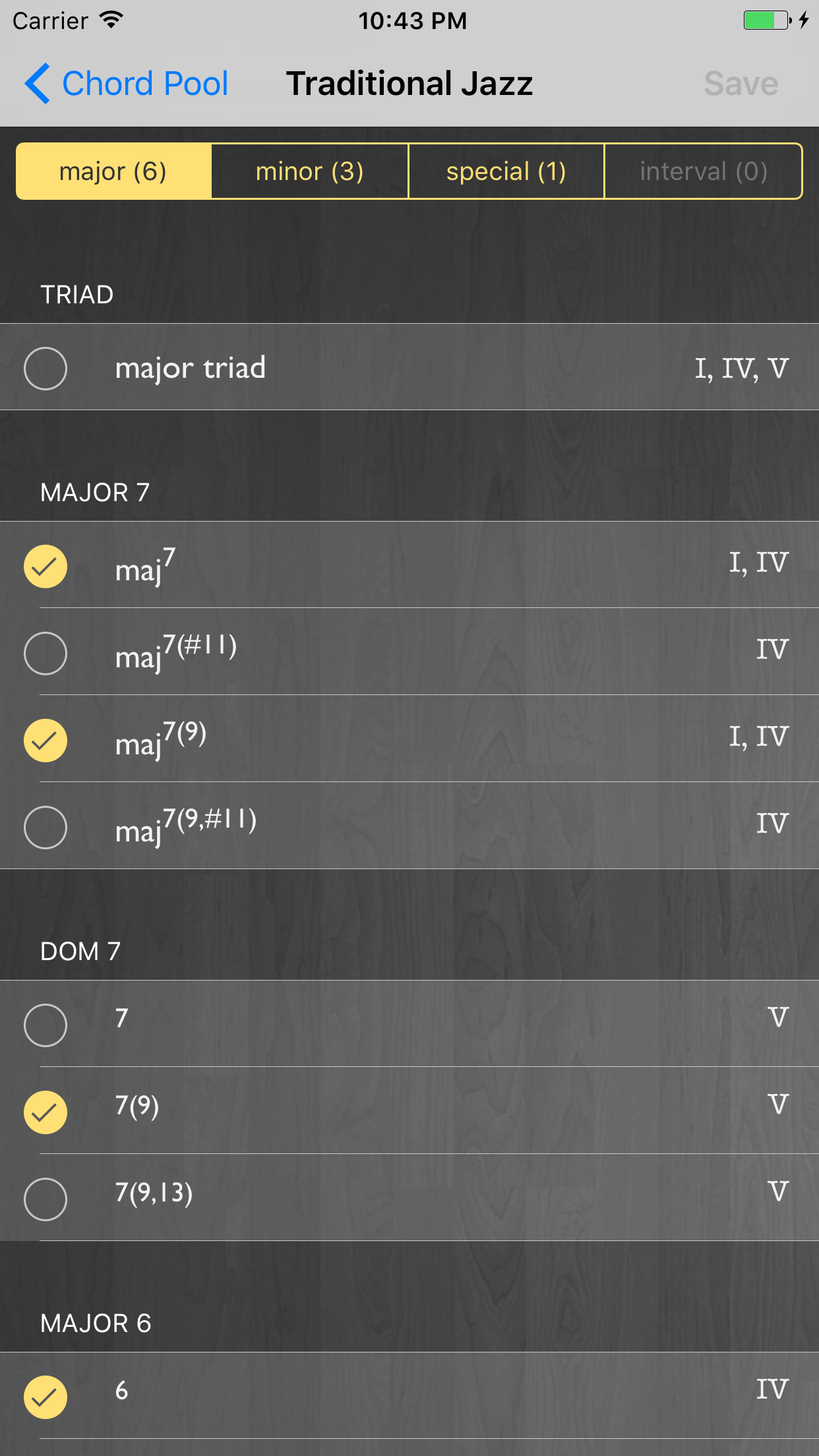Screen dimensions: 819x1456
Task: Check the plain 7 dominant chord
Action: click(x=45, y=1025)
